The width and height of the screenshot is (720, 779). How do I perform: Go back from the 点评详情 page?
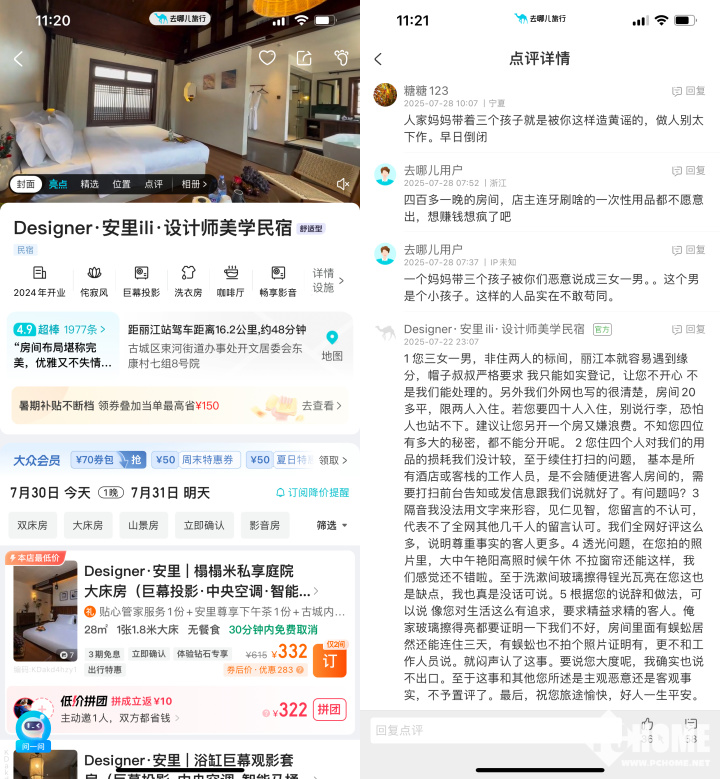click(378, 59)
